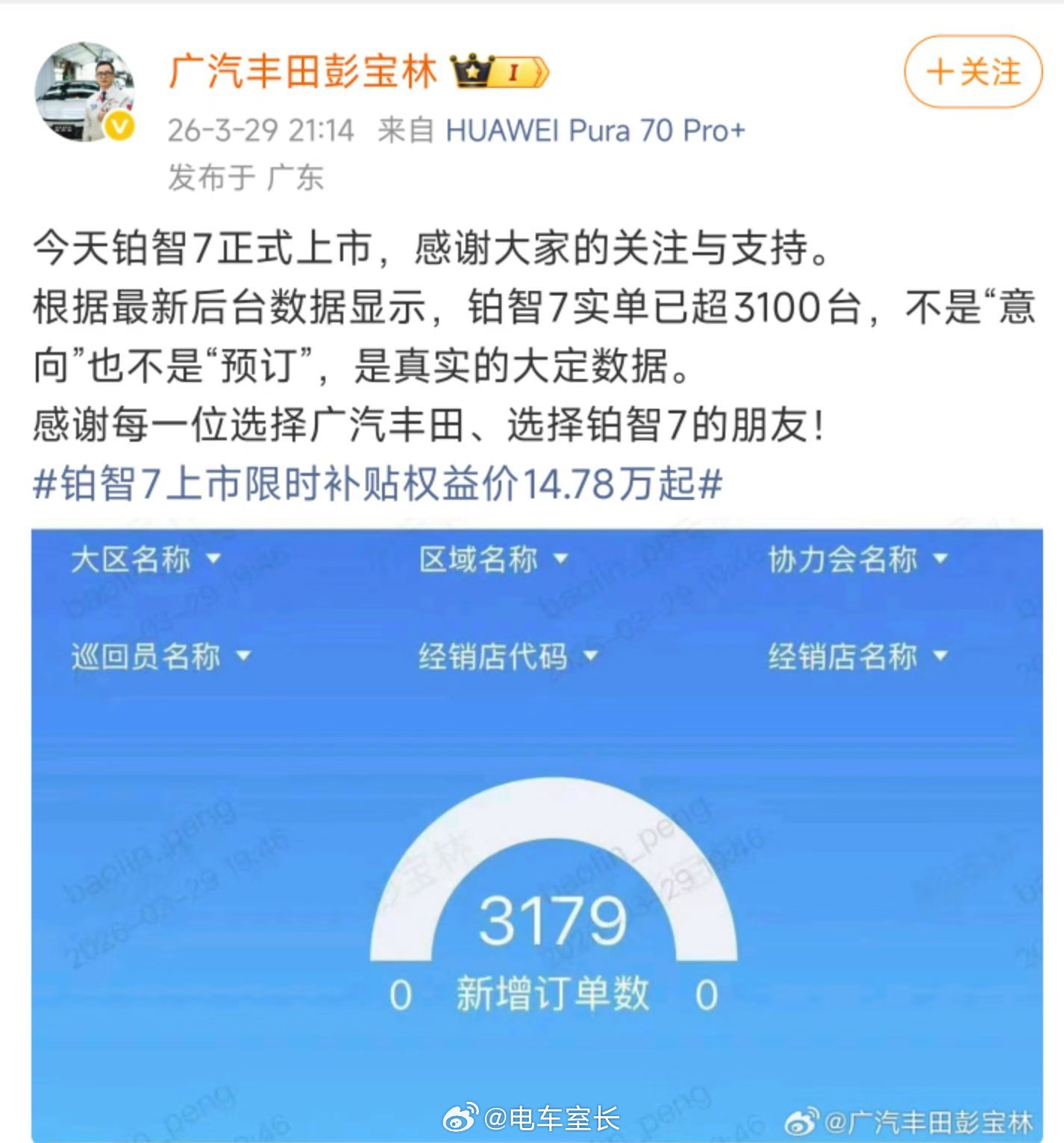Open the 经销店名称 dropdown arrow
Viewport: 1064px width, 1143px height.
coord(940,654)
